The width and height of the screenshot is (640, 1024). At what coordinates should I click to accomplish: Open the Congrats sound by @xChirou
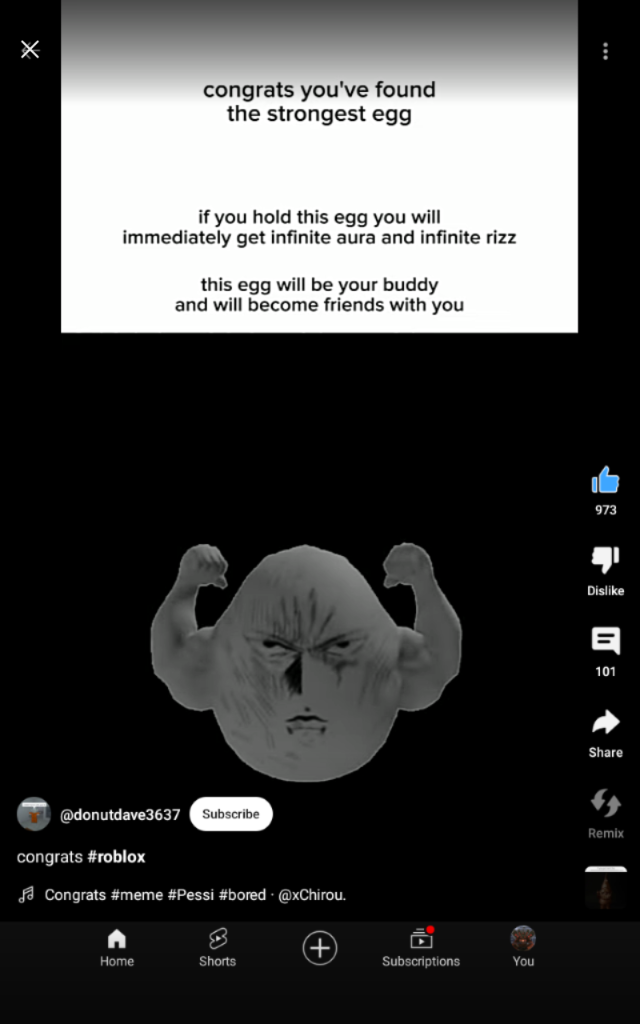tap(195, 895)
